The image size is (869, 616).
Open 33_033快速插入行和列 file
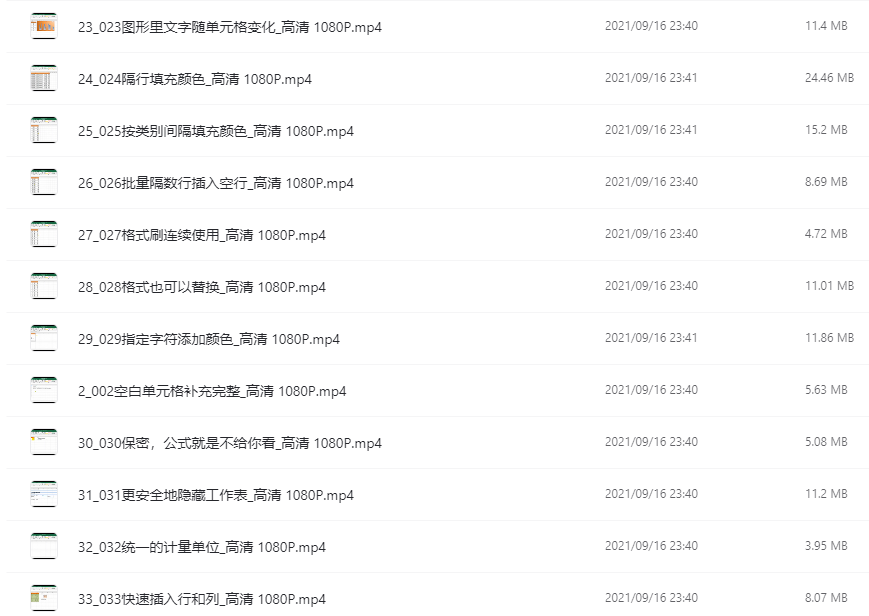point(201,599)
